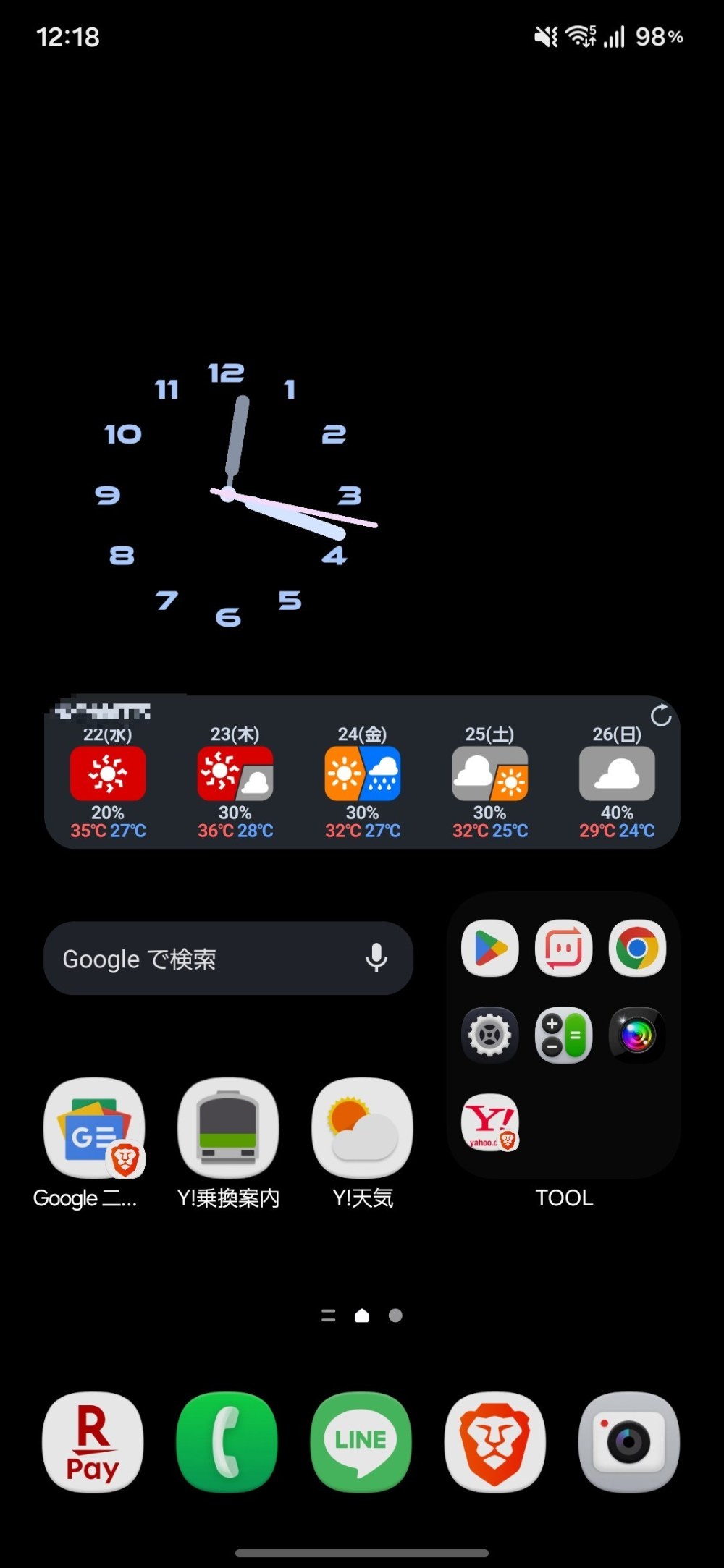Image resolution: width=724 pixels, height=1568 pixels.
Task: Launch Chrome from the TOOL folder
Action: 637,948
